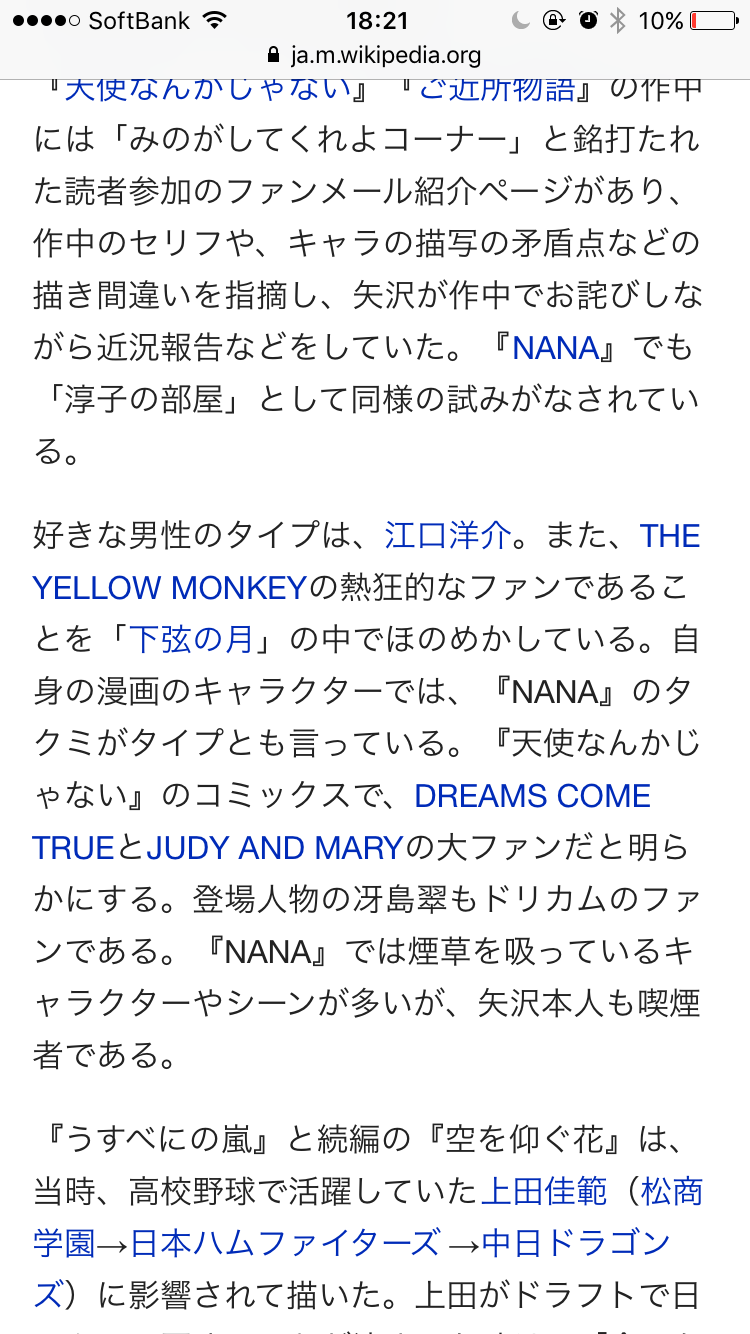750x1334 pixels.
Task: Open the 江口洋介 article link
Action: pyautogui.click(x=448, y=535)
